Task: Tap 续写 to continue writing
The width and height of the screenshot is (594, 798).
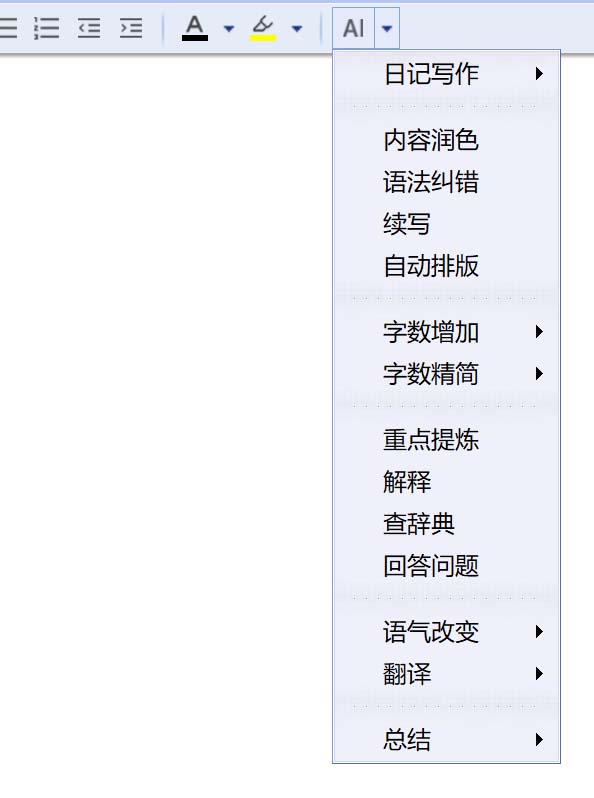Action: pyautogui.click(x=446, y=224)
